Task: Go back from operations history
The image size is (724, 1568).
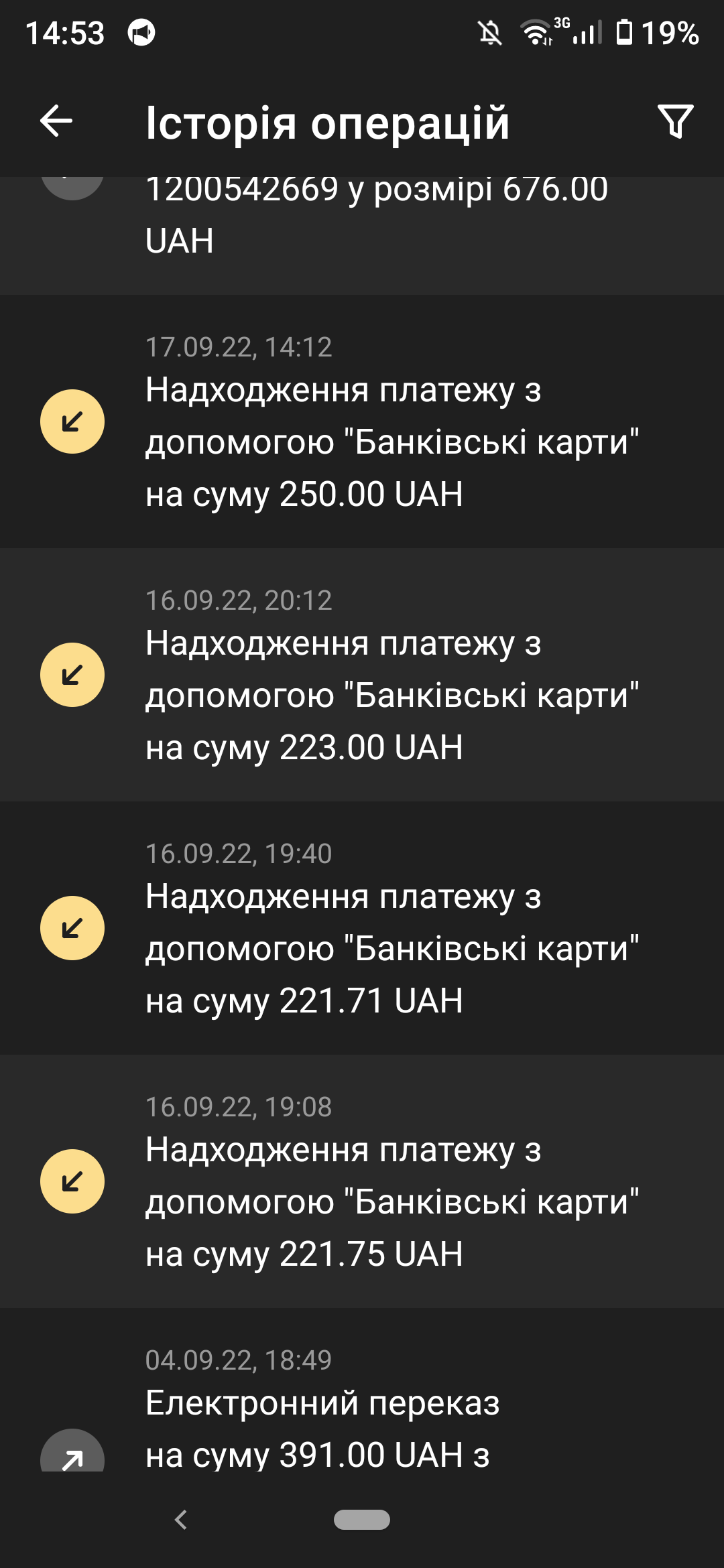Action: point(56,121)
